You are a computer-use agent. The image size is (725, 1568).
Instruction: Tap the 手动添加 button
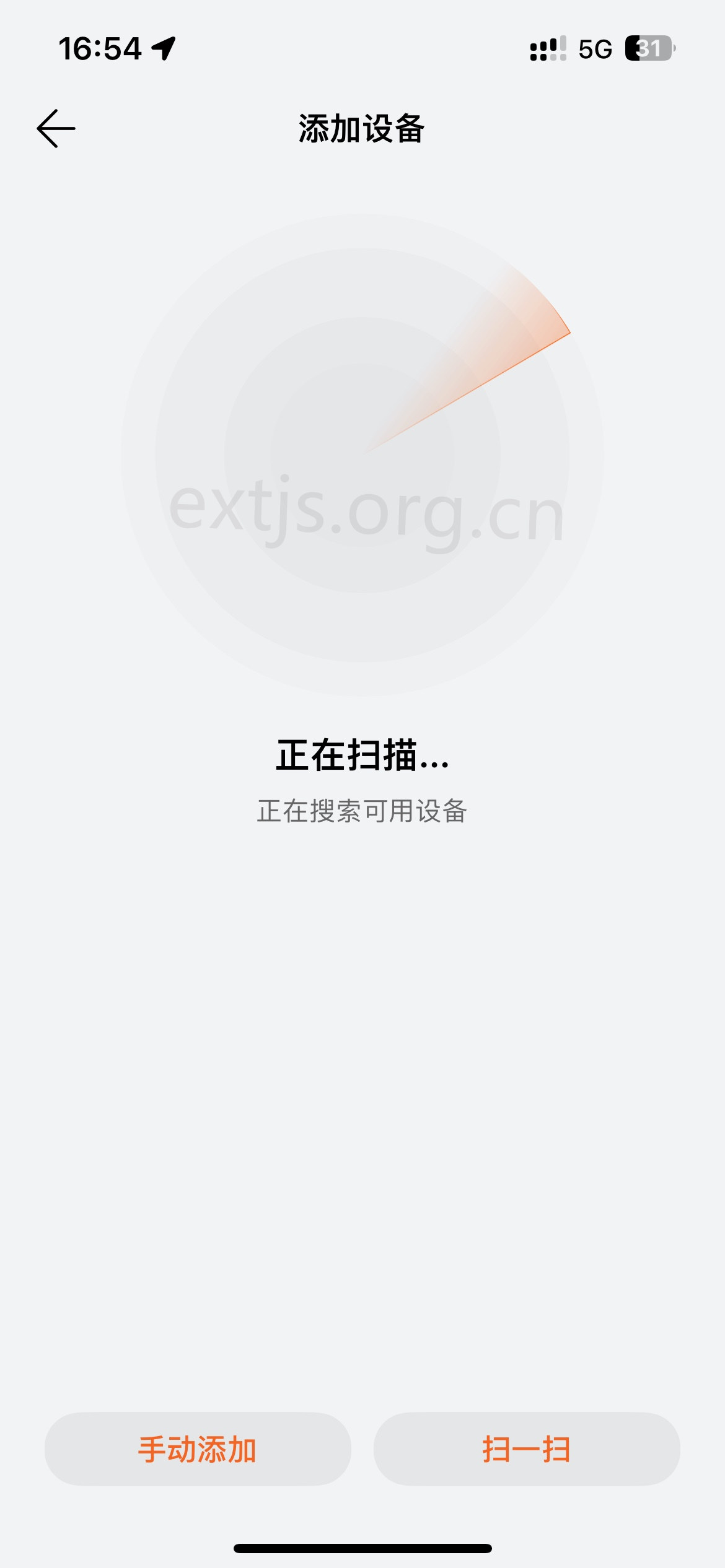click(198, 1448)
